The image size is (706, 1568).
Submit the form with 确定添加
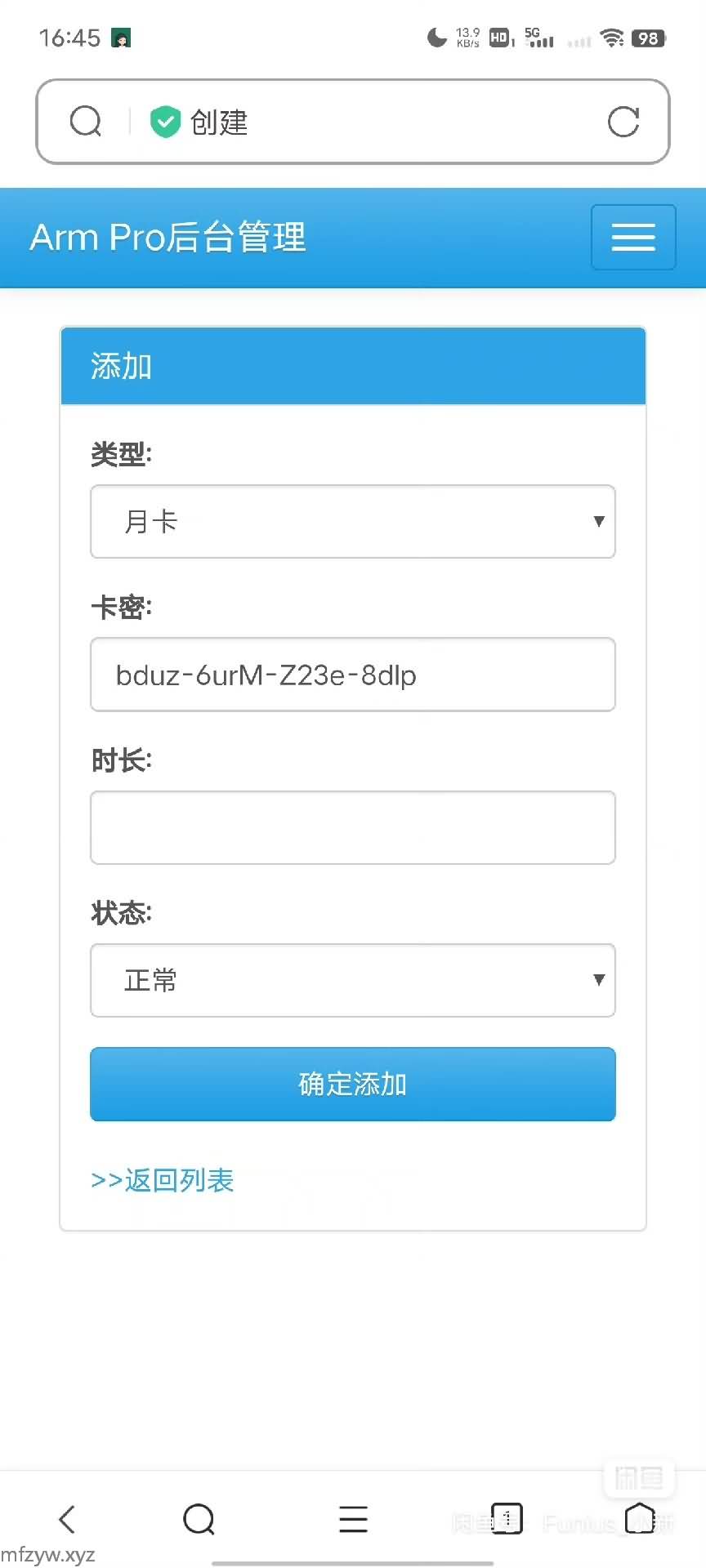click(352, 1084)
